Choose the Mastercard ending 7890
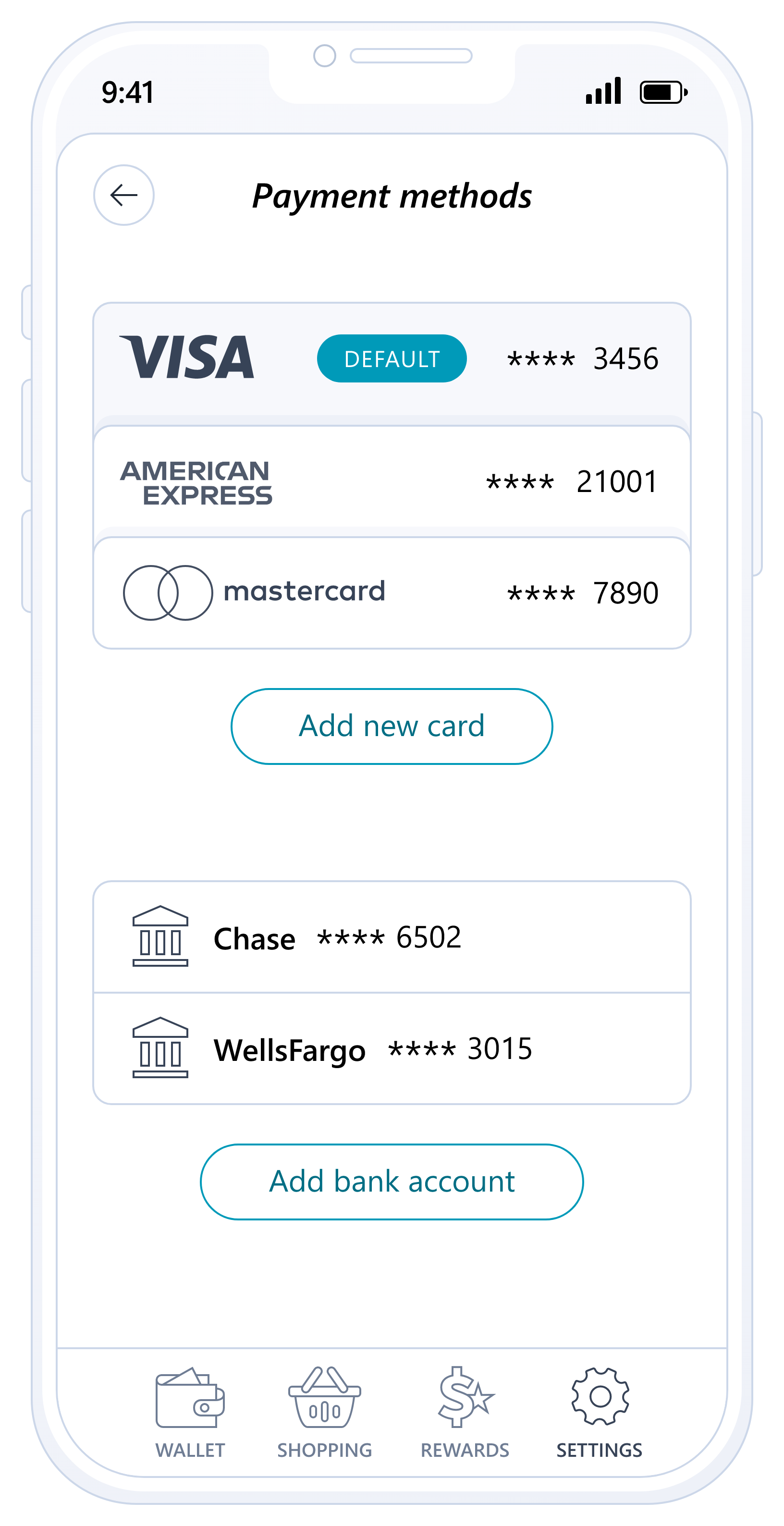Viewport: 784px width, 1526px height. click(x=392, y=592)
